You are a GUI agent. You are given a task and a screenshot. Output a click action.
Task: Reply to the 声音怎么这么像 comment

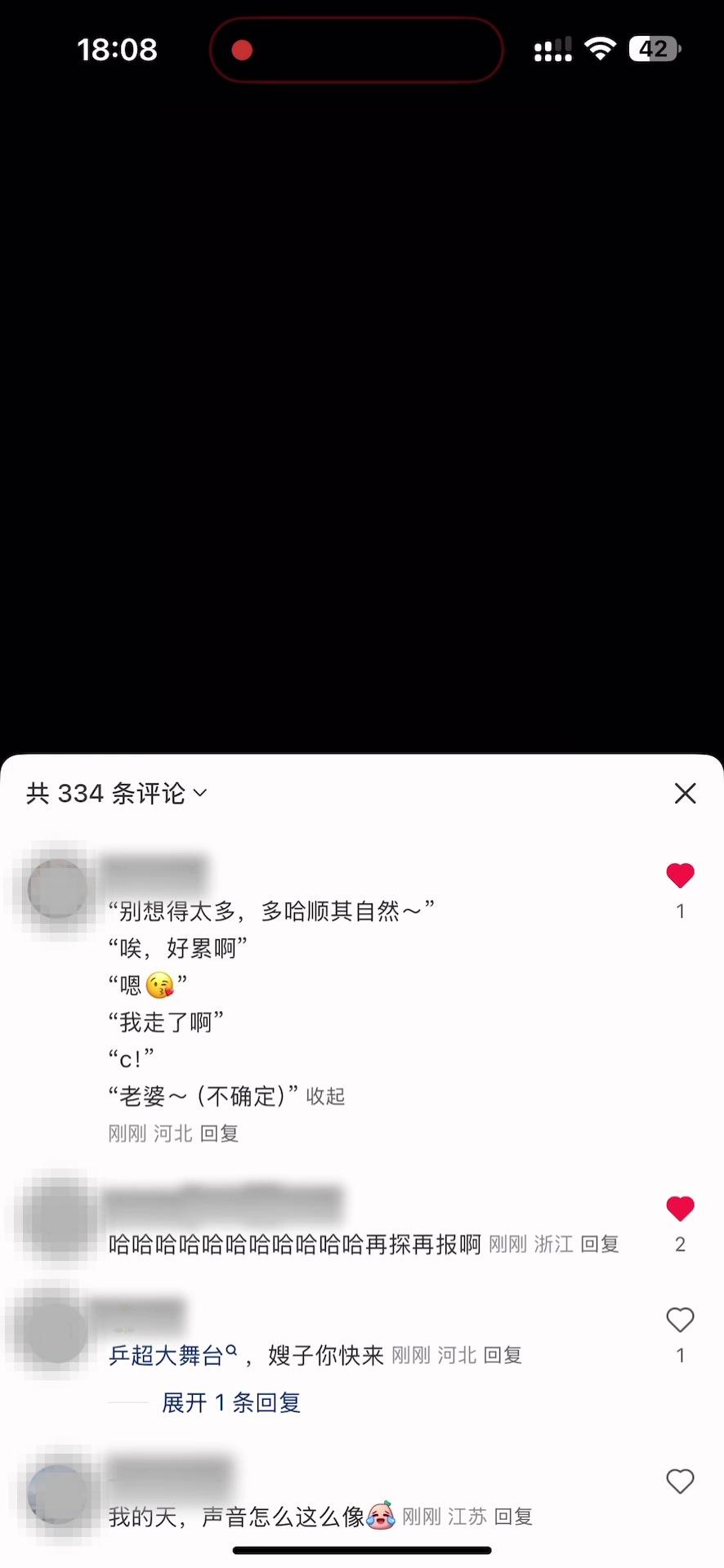pyautogui.click(x=513, y=1517)
